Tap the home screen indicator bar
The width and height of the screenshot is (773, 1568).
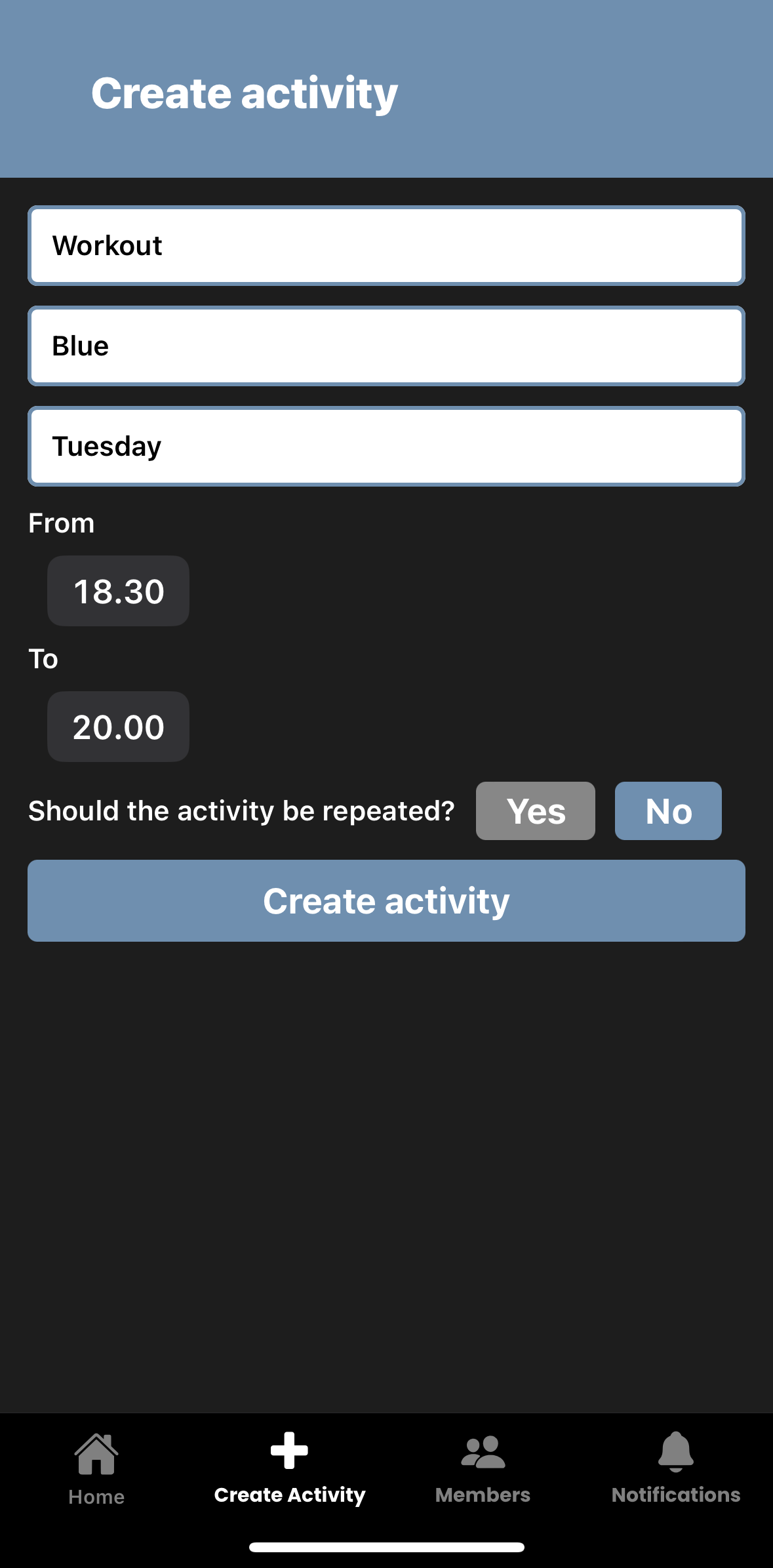tap(386, 1547)
